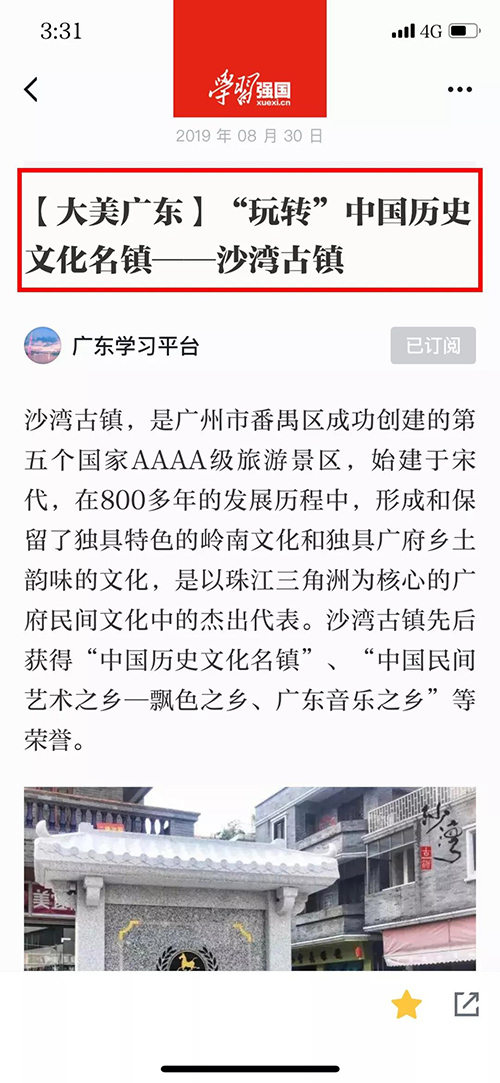500x1083 pixels.
Task: Go back using the top-left arrow
Action: coord(31,89)
